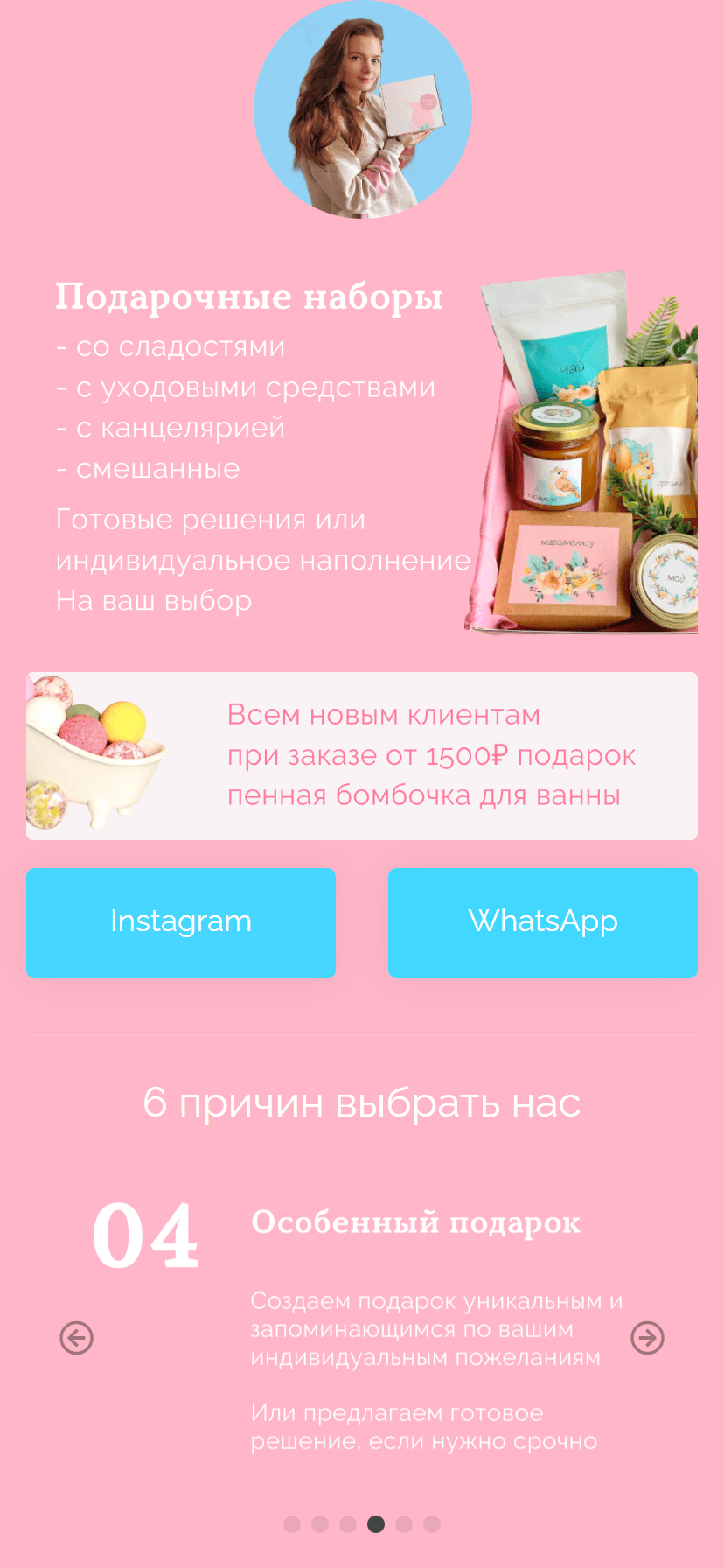724x1568 pixels.
Task: Go to next reason with right arrow
Action: (x=647, y=1338)
